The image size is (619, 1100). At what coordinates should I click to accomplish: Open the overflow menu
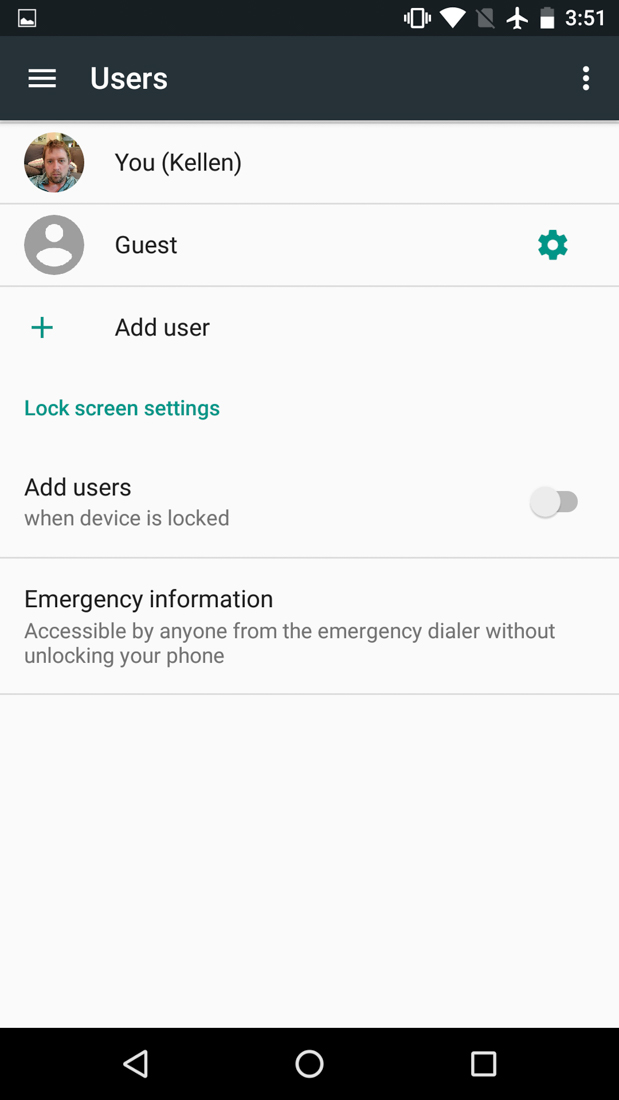pyautogui.click(x=586, y=78)
